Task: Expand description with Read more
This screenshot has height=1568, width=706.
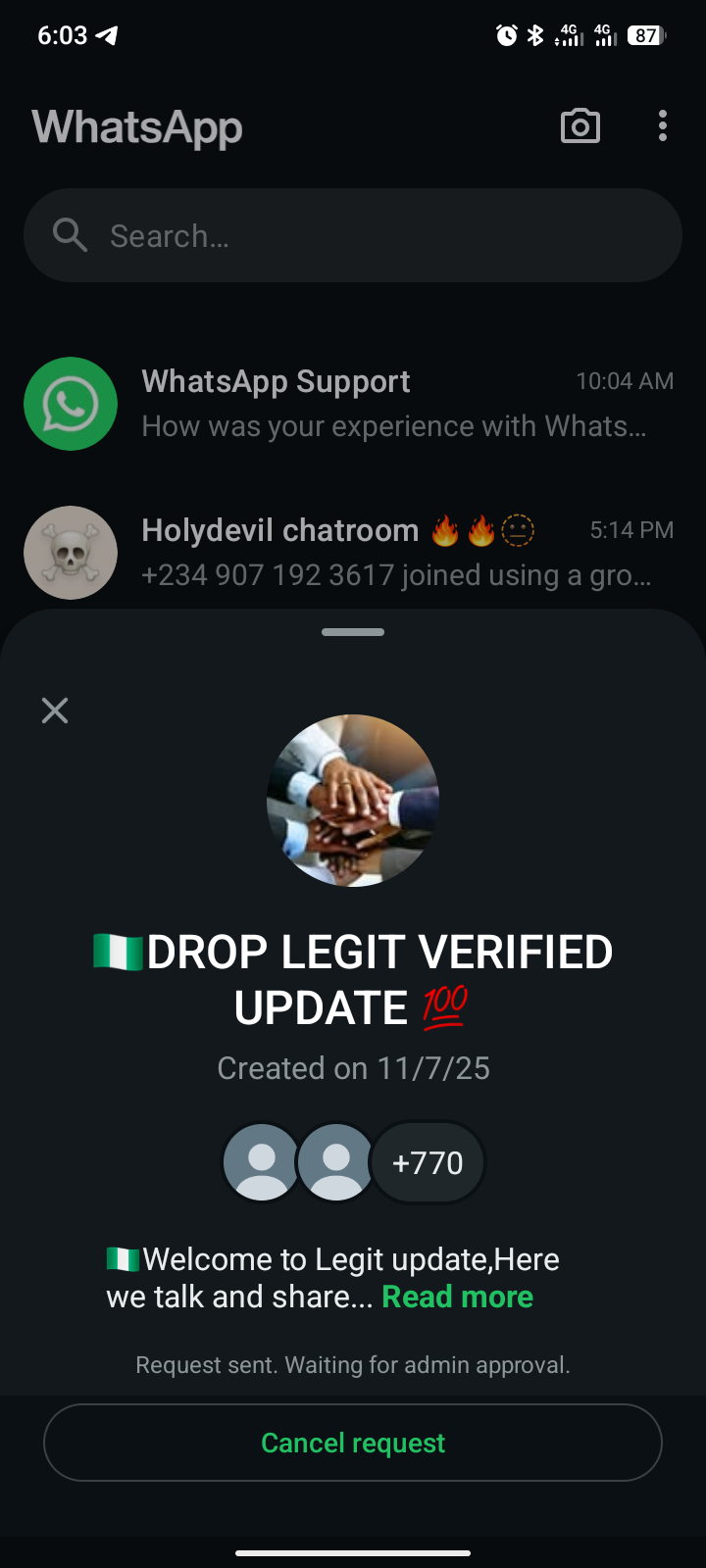Action: click(x=457, y=1297)
